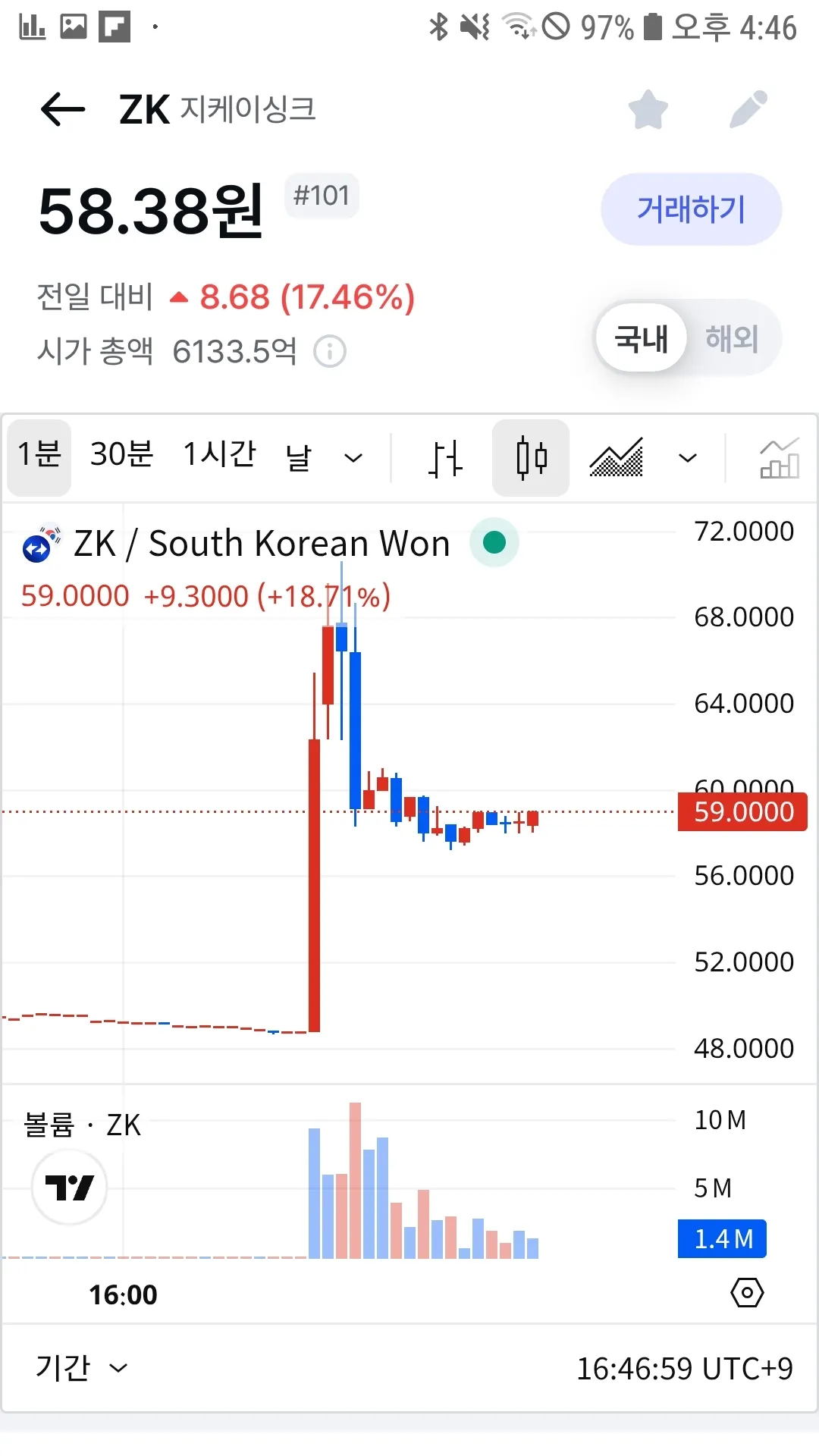Expand the time interval dropdown
The width and height of the screenshot is (819, 1456).
tap(353, 458)
